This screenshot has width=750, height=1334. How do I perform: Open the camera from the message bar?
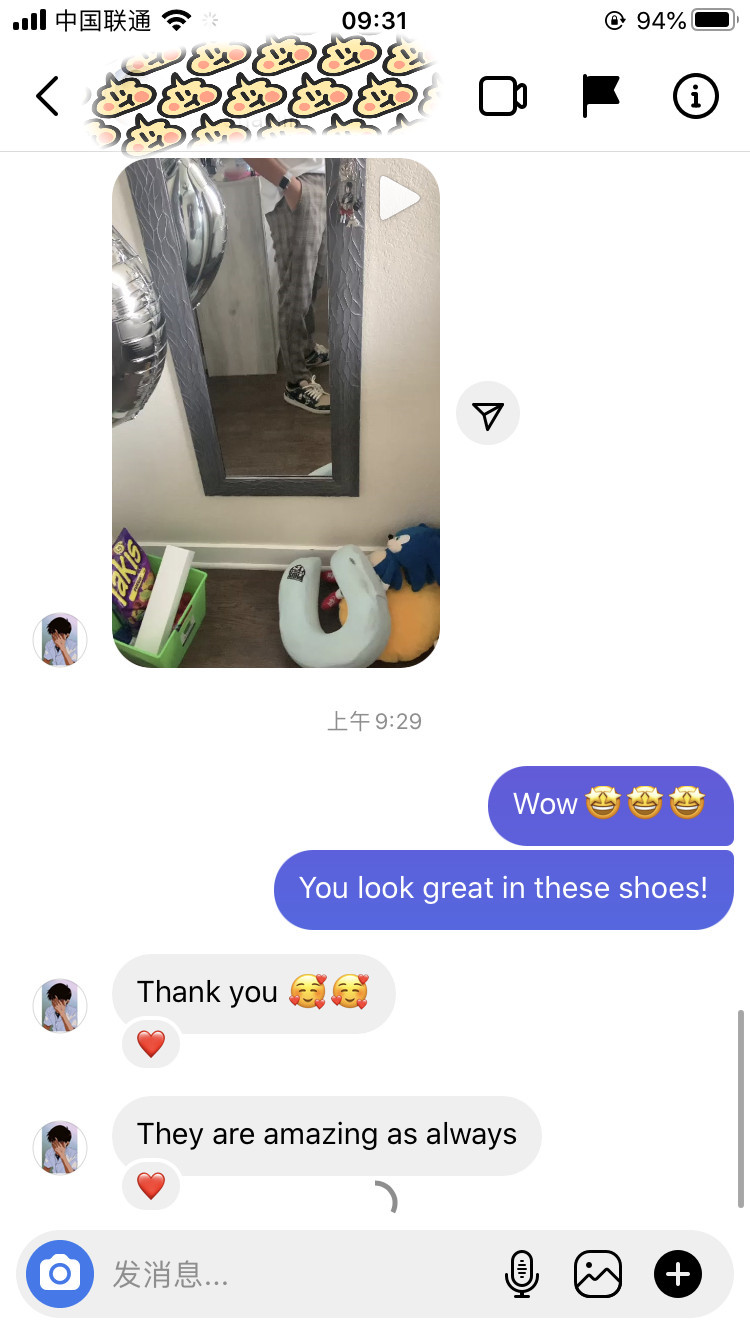(x=60, y=1274)
